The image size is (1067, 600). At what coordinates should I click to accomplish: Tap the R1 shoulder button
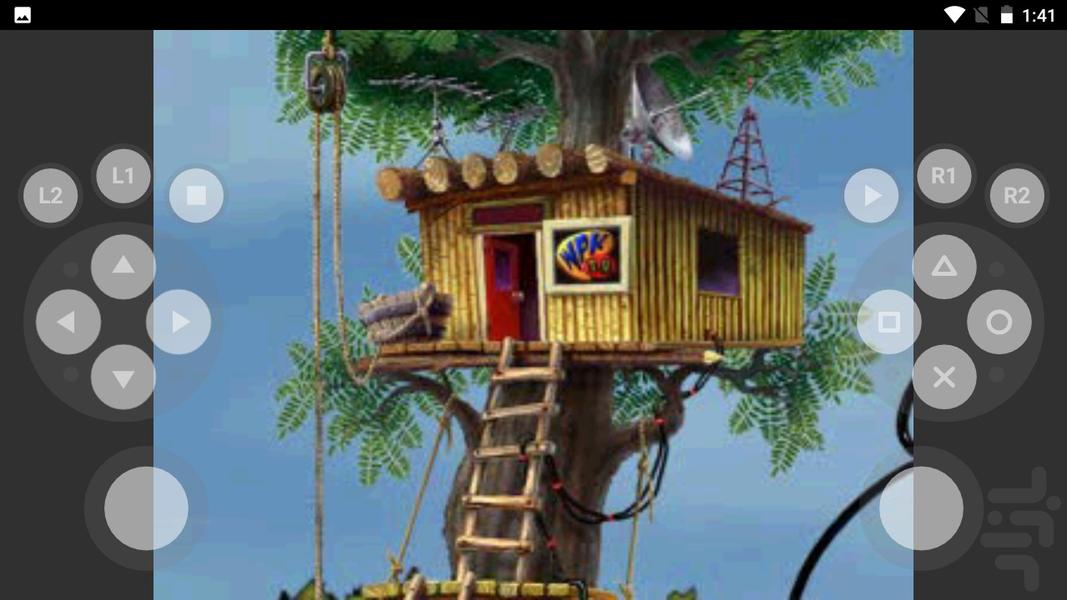pos(944,176)
